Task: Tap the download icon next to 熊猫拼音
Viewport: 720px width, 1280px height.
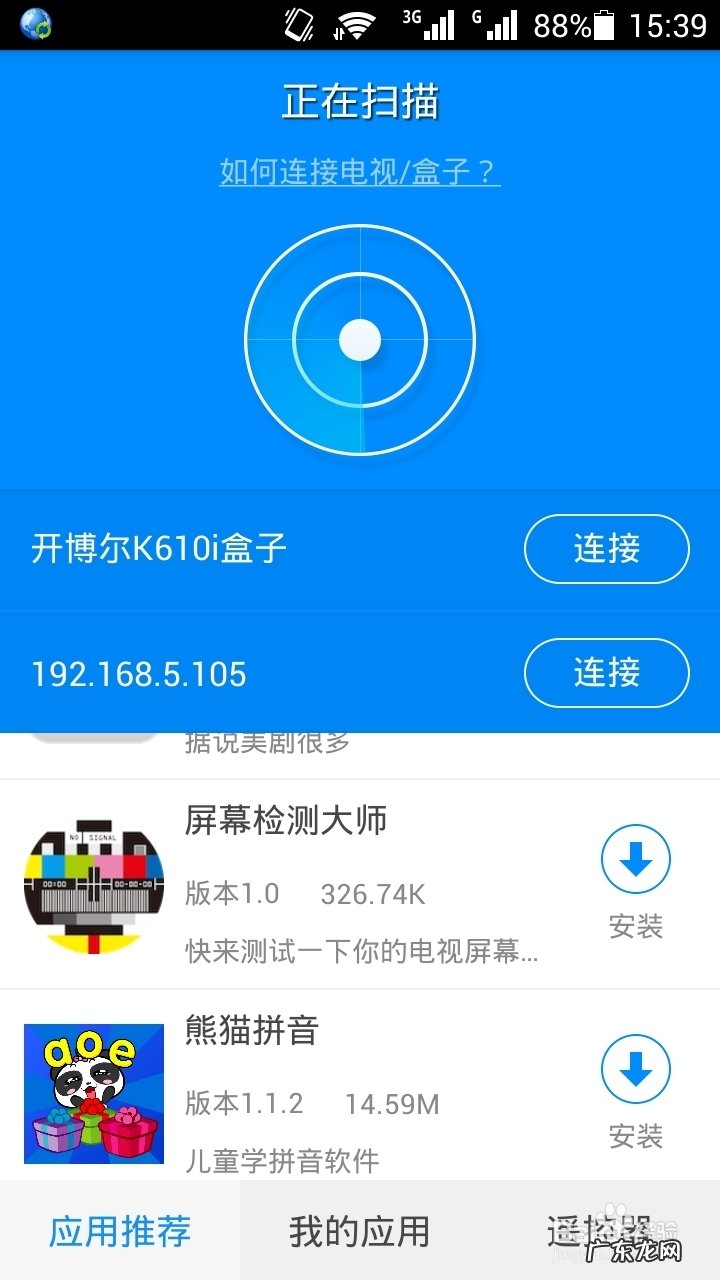Action: pos(635,1068)
